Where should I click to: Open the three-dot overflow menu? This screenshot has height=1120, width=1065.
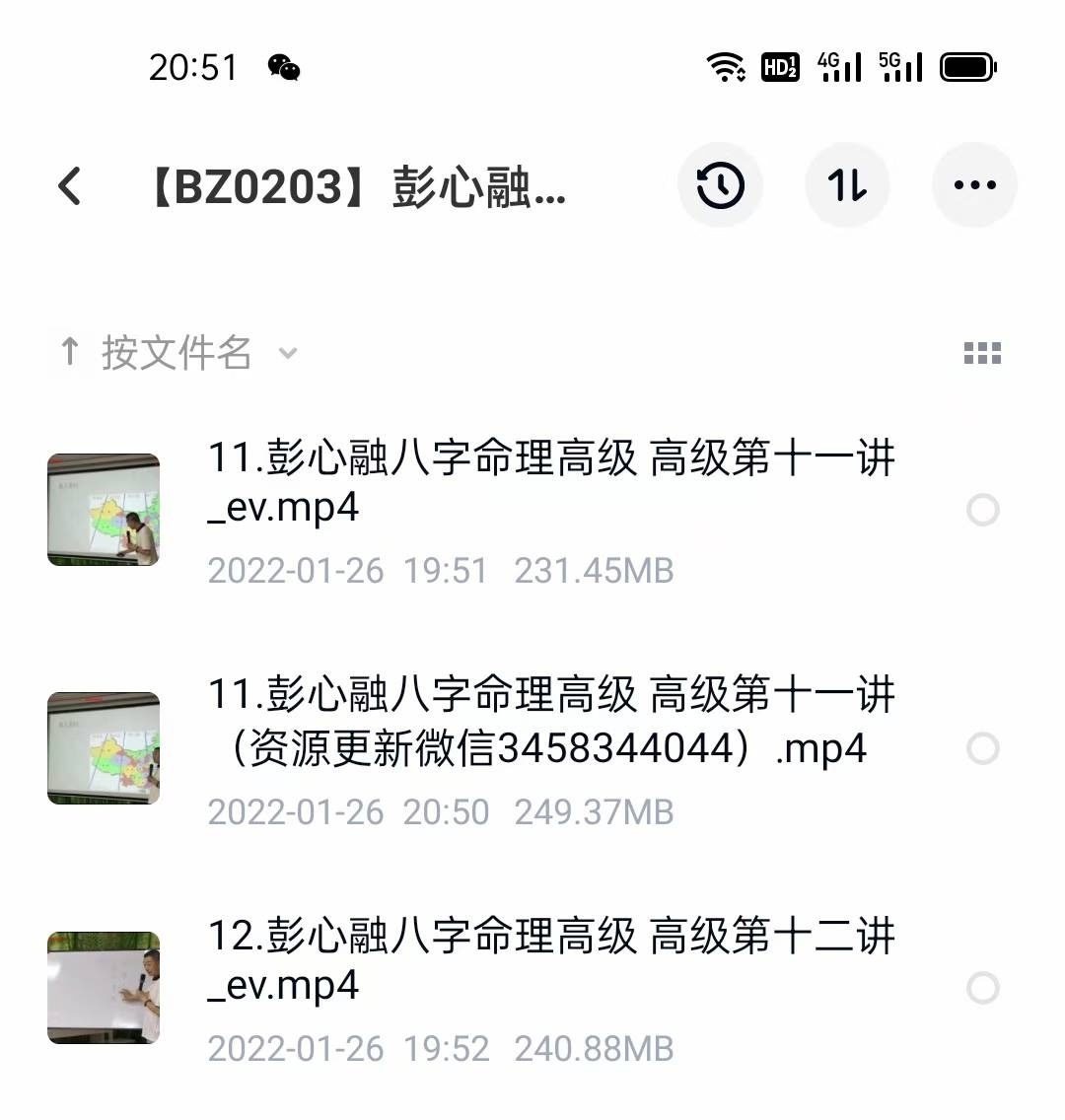(974, 185)
